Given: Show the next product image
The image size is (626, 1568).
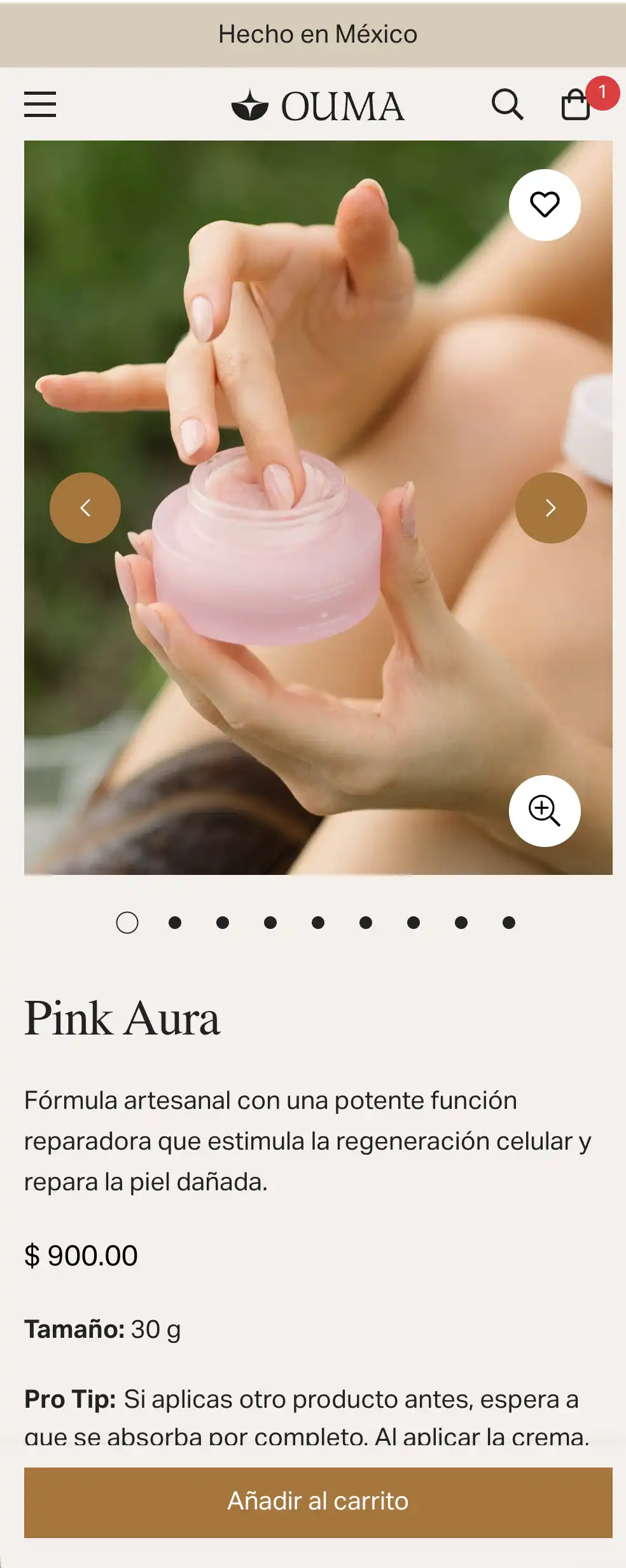Looking at the screenshot, I should coord(551,507).
